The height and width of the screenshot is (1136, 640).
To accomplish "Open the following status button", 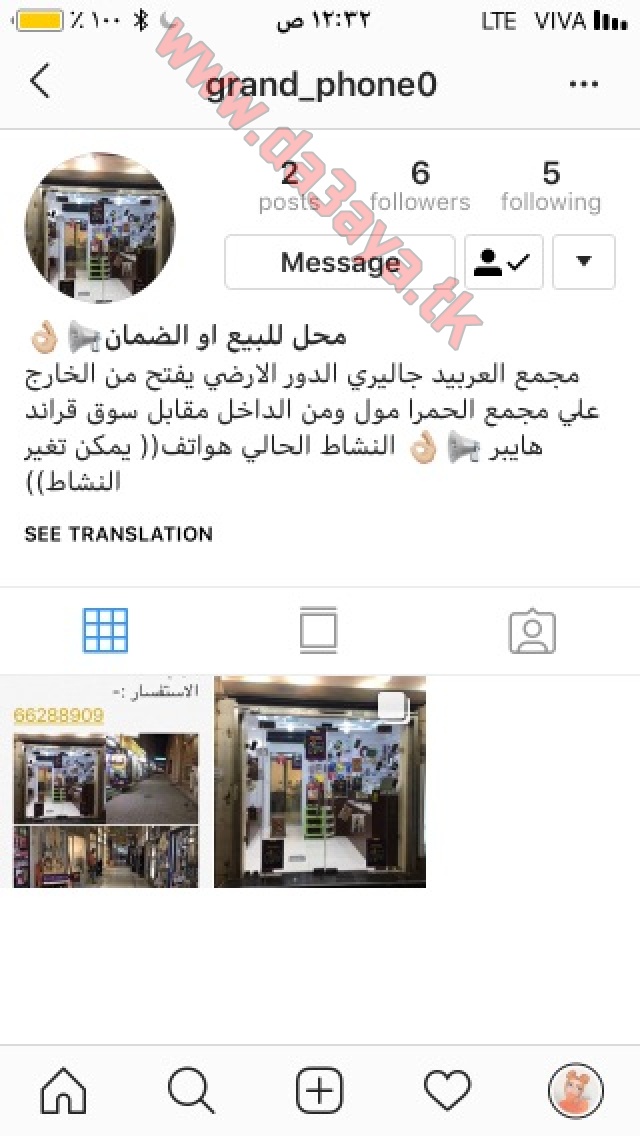I will pyautogui.click(x=503, y=262).
